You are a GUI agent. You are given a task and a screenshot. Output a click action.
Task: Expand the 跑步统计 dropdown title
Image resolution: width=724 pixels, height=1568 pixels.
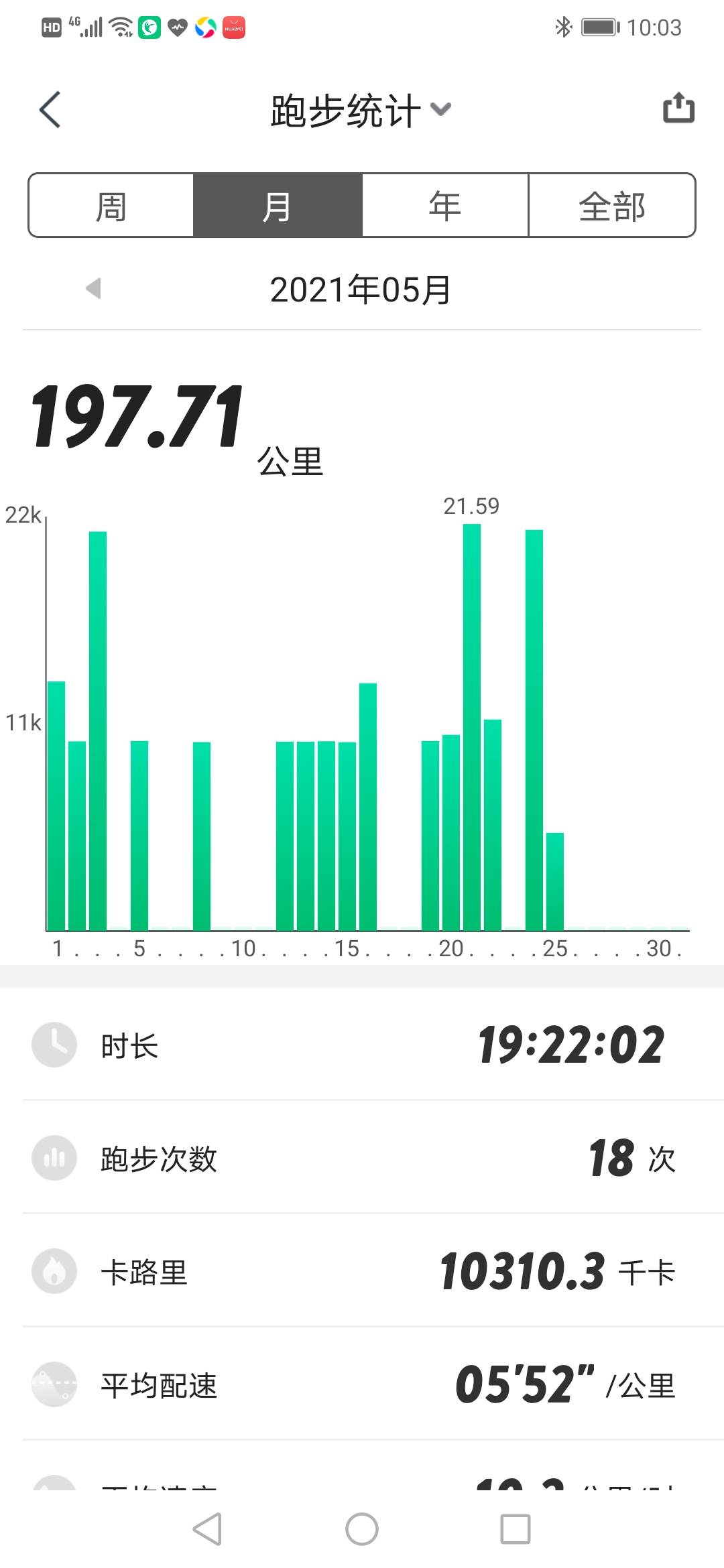coord(361,111)
